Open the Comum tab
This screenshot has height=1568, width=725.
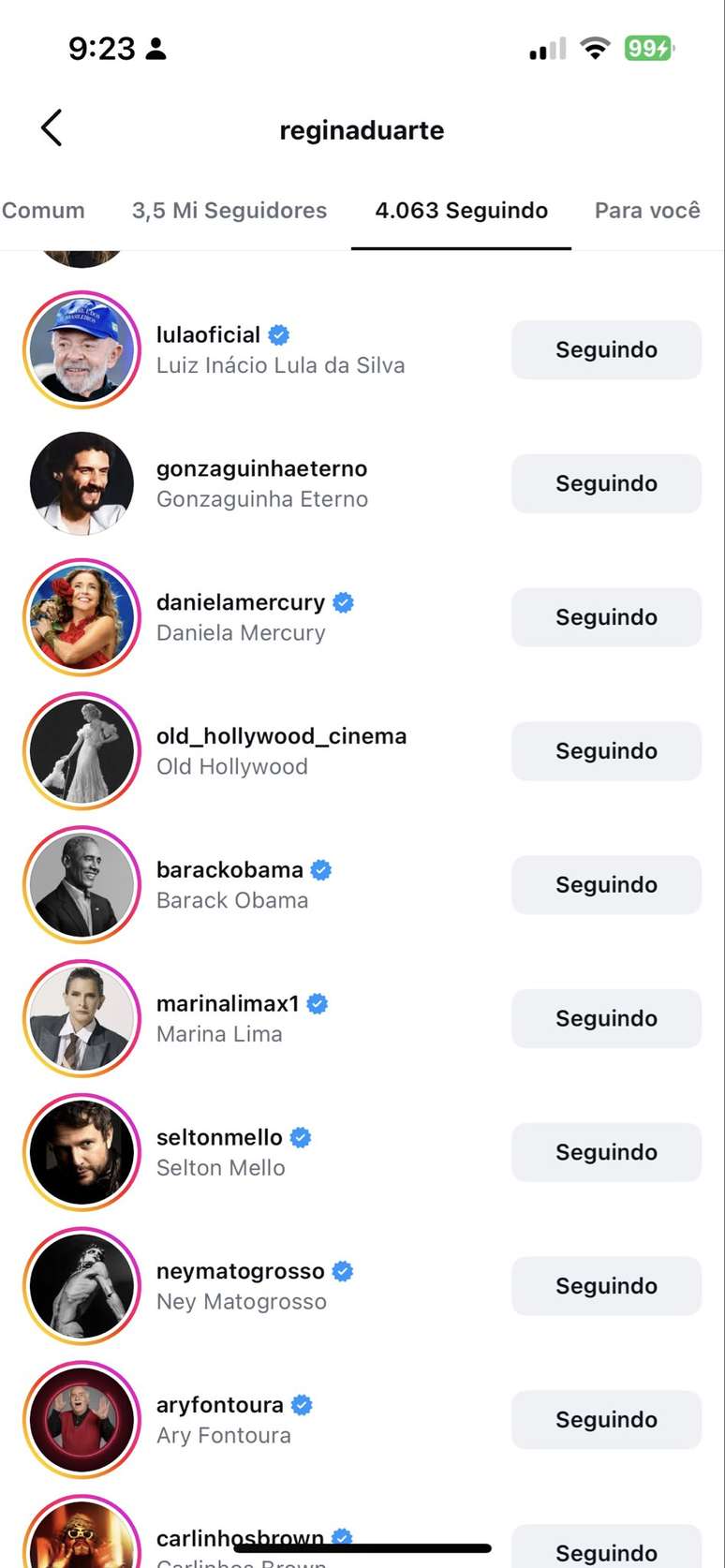(x=43, y=211)
